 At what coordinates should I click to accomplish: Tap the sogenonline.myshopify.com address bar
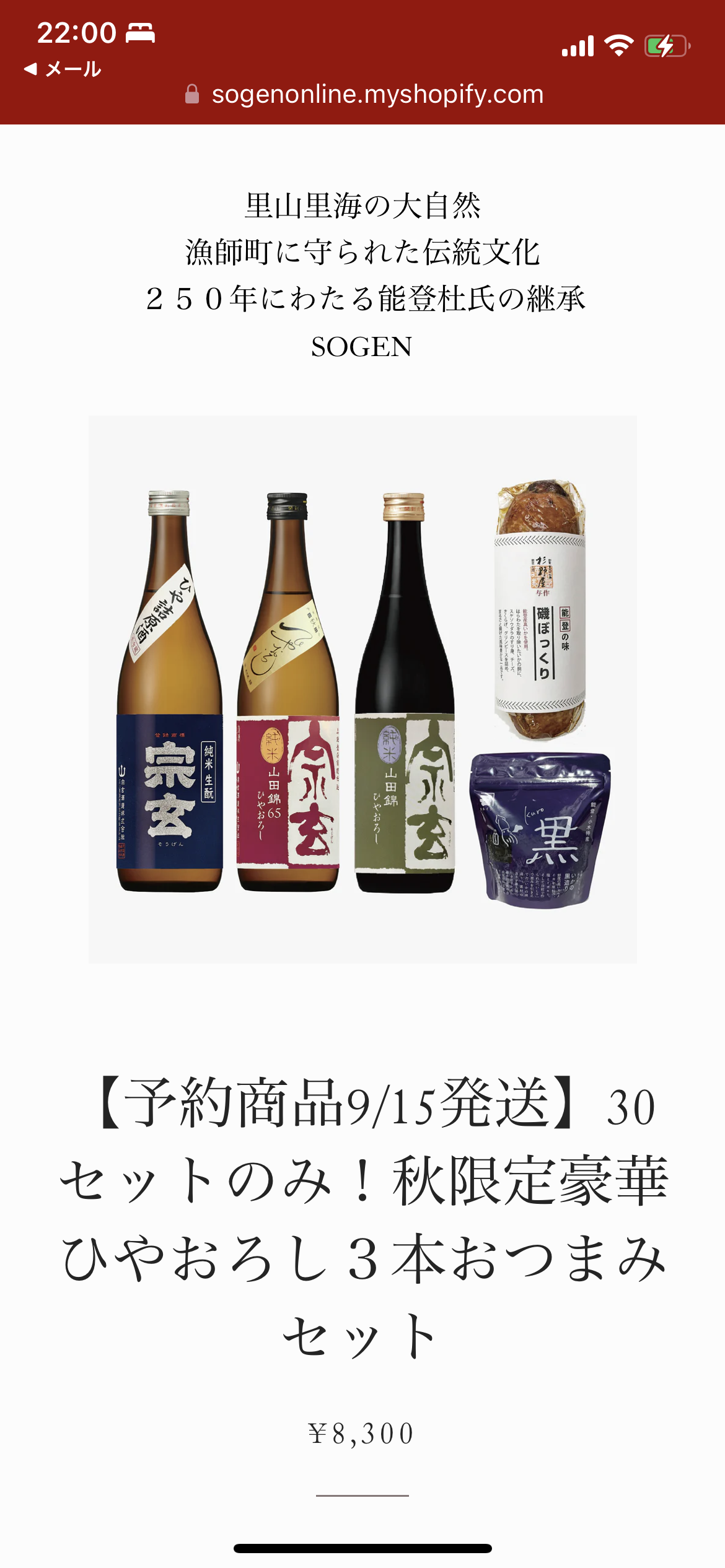(364, 94)
